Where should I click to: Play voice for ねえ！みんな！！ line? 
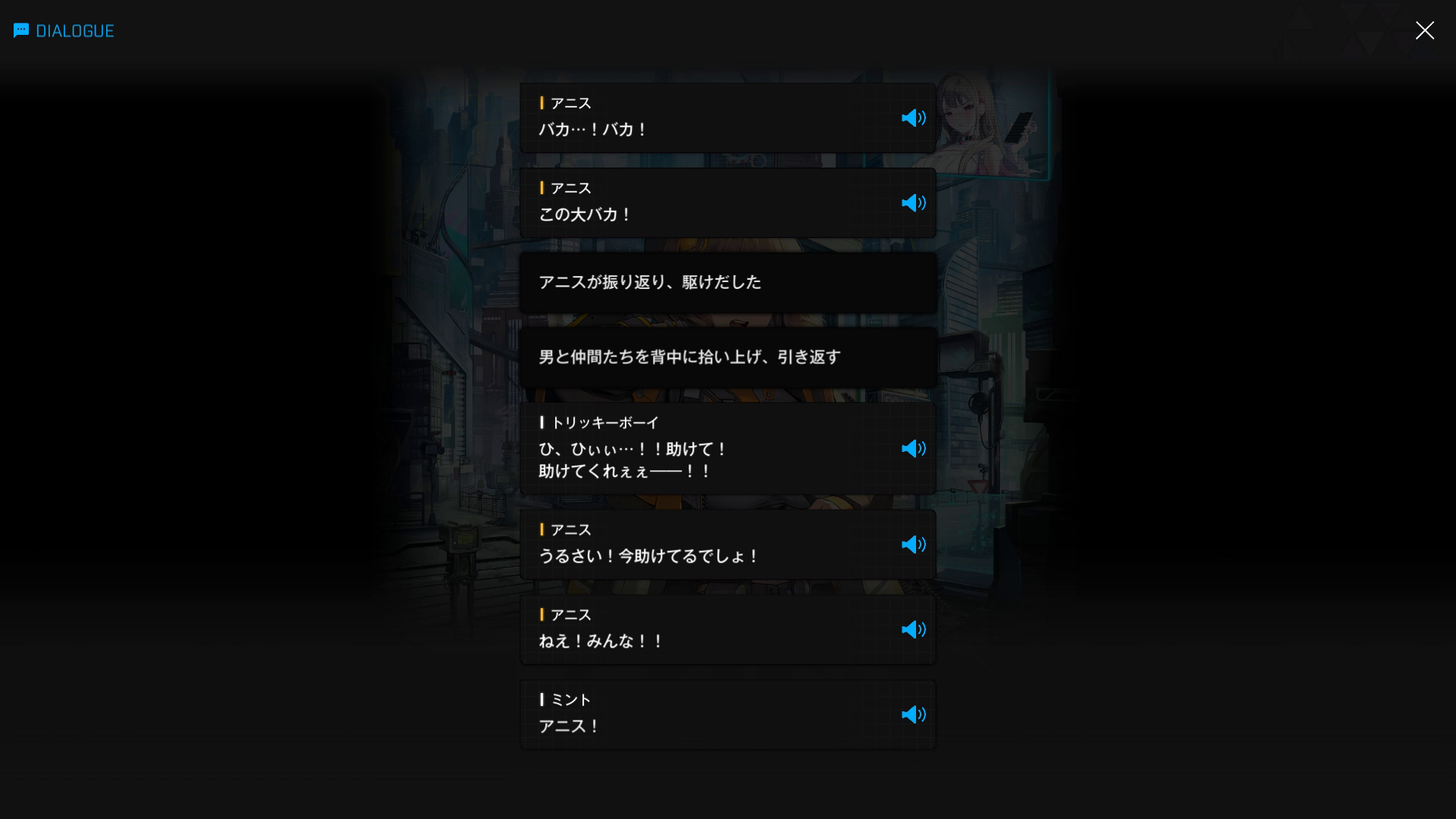point(913,630)
